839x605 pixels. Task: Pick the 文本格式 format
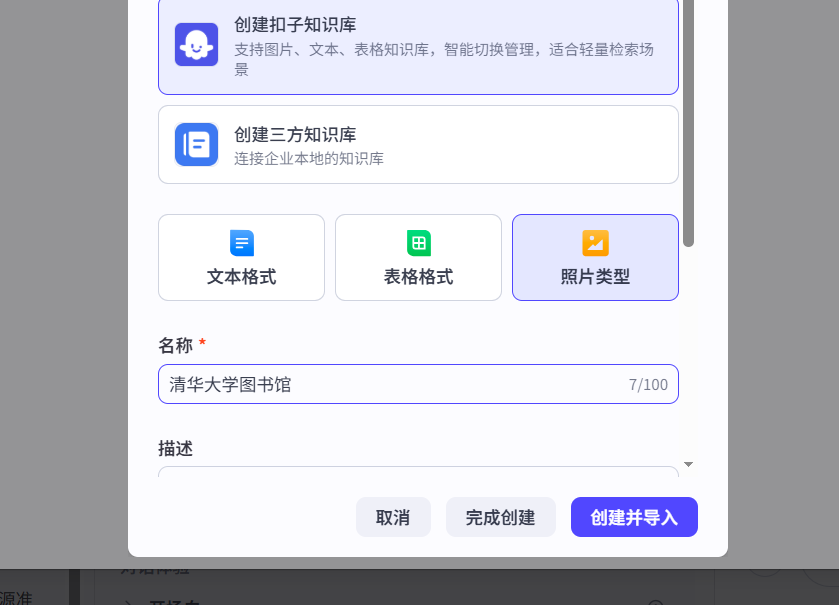pyautogui.click(x=241, y=257)
